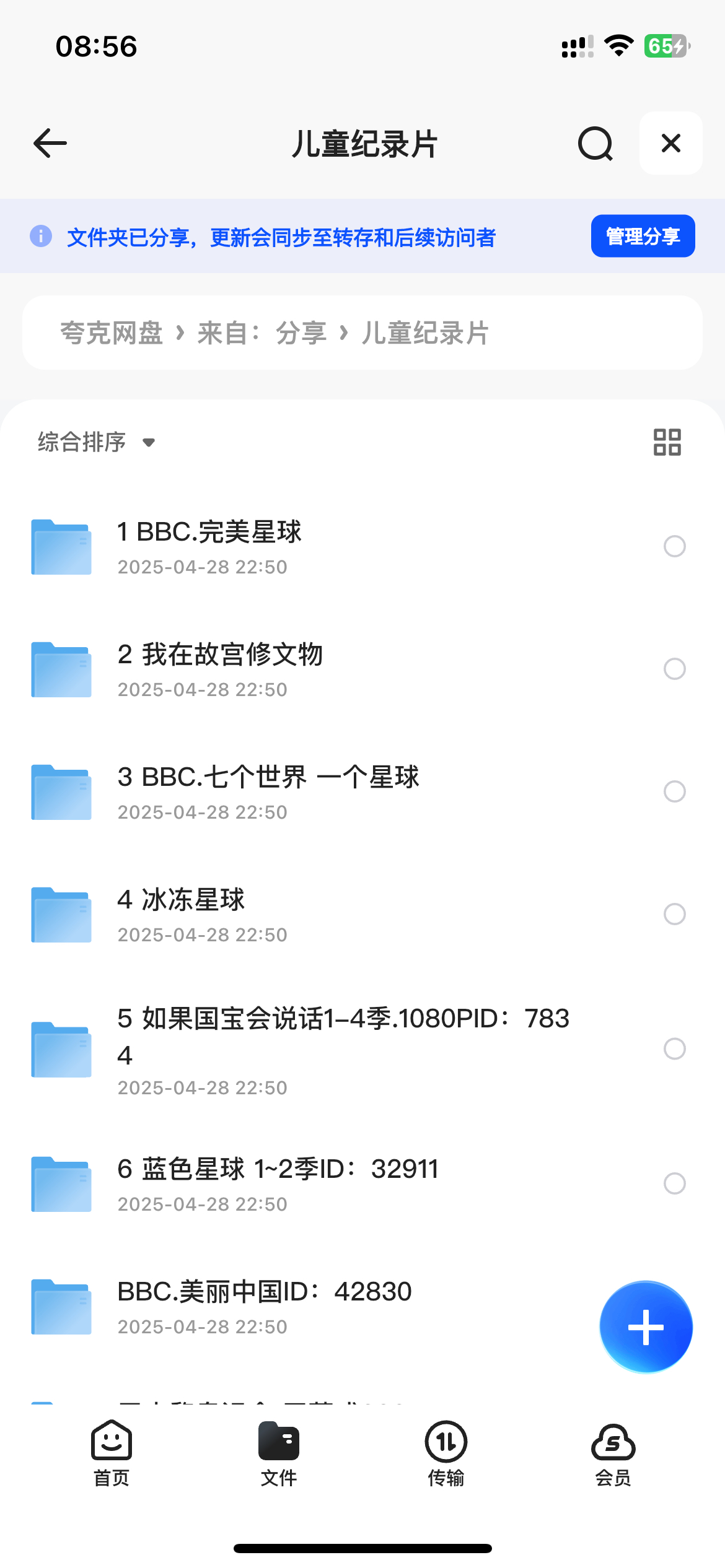Tap the blue plus floating button
The image size is (725, 1568).
pos(646,1327)
